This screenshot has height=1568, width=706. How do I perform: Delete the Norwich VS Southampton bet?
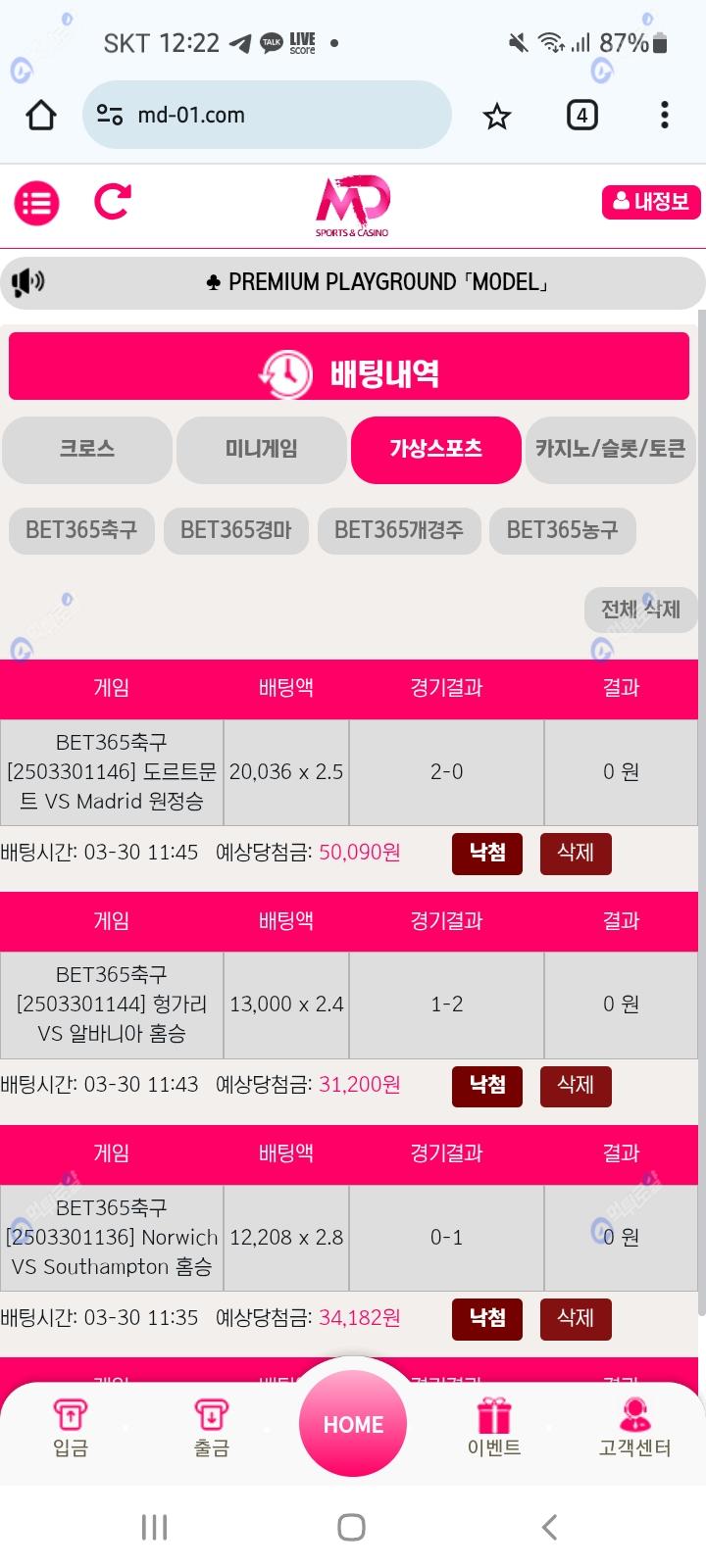pyautogui.click(x=576, y=1318)
